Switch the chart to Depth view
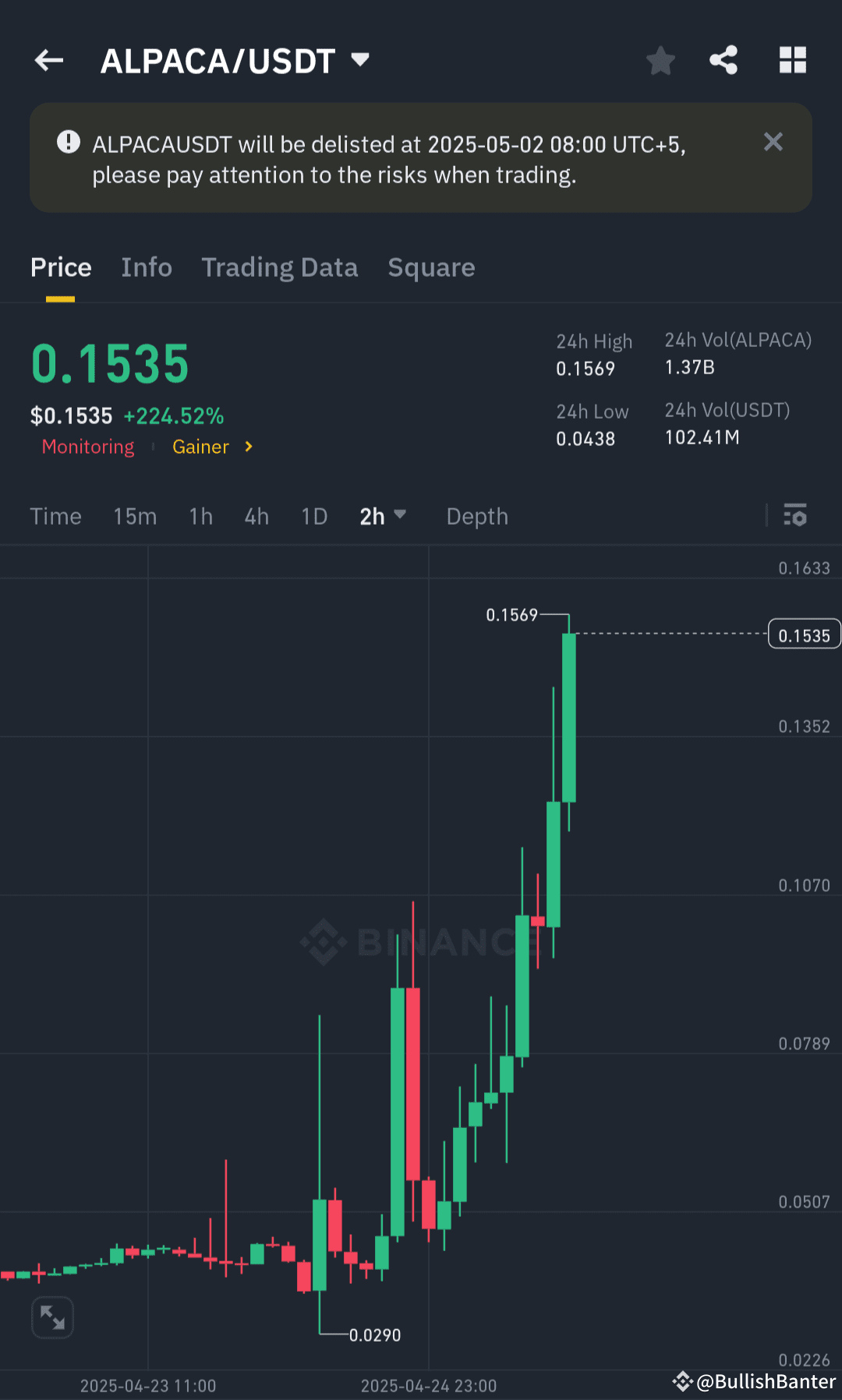Screen dimensions: 842x1400 (x=477, y=515)
